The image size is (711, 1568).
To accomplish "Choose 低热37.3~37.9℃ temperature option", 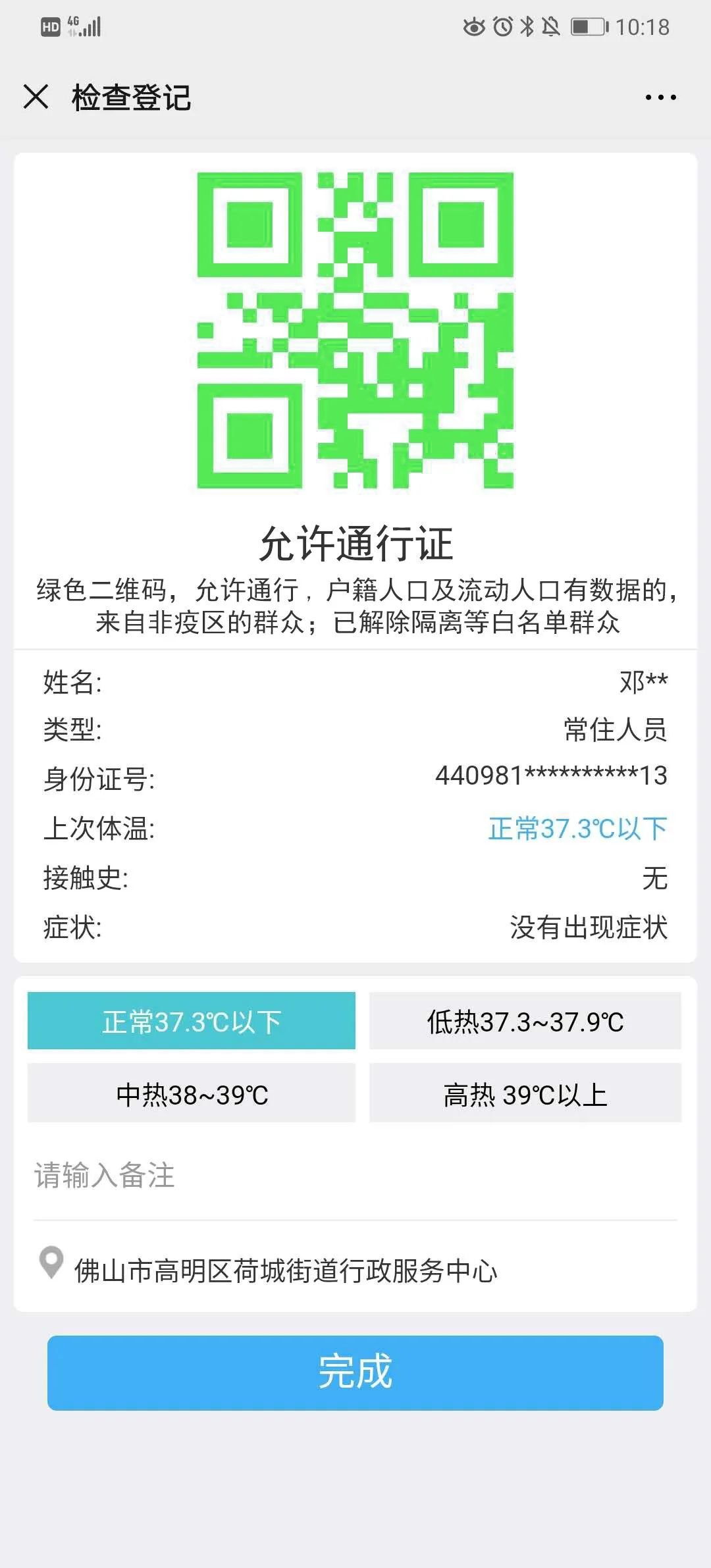I will point(525,1021).
